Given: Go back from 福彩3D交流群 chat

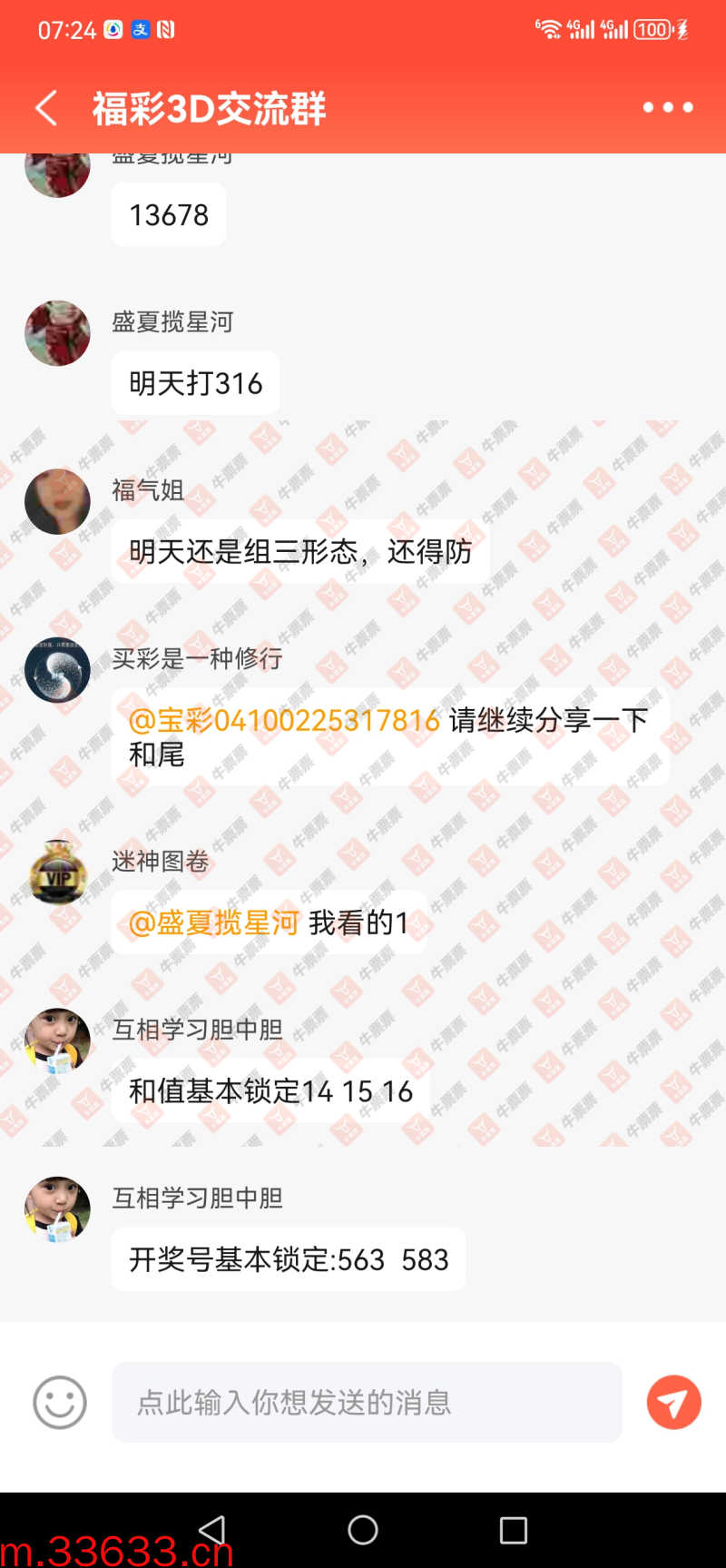Looking at the screenshot, I should 47,108.
